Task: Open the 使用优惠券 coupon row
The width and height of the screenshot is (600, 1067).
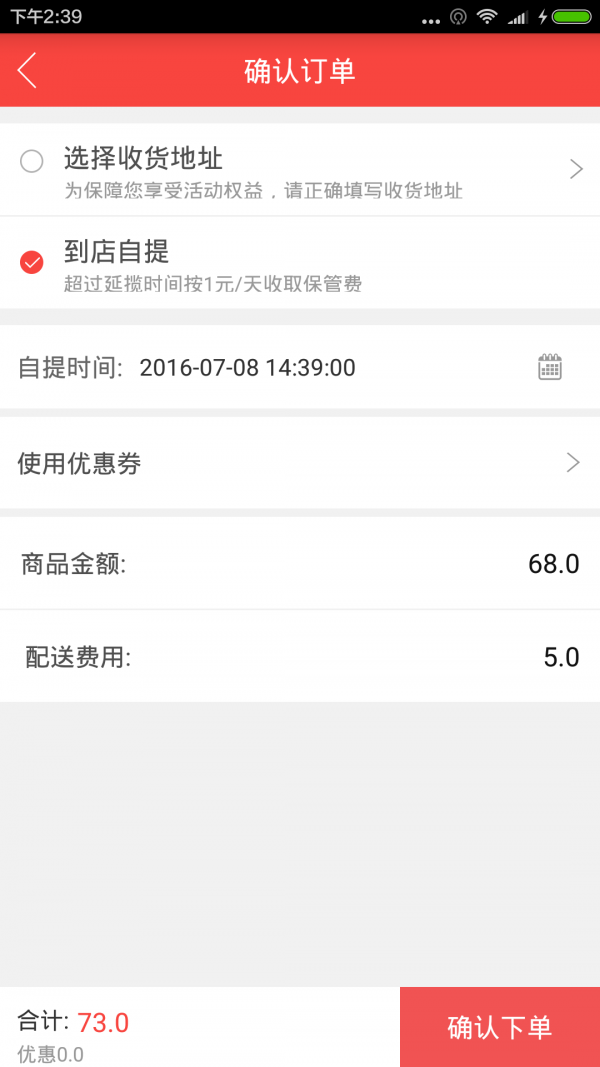Action: (300, 463)
